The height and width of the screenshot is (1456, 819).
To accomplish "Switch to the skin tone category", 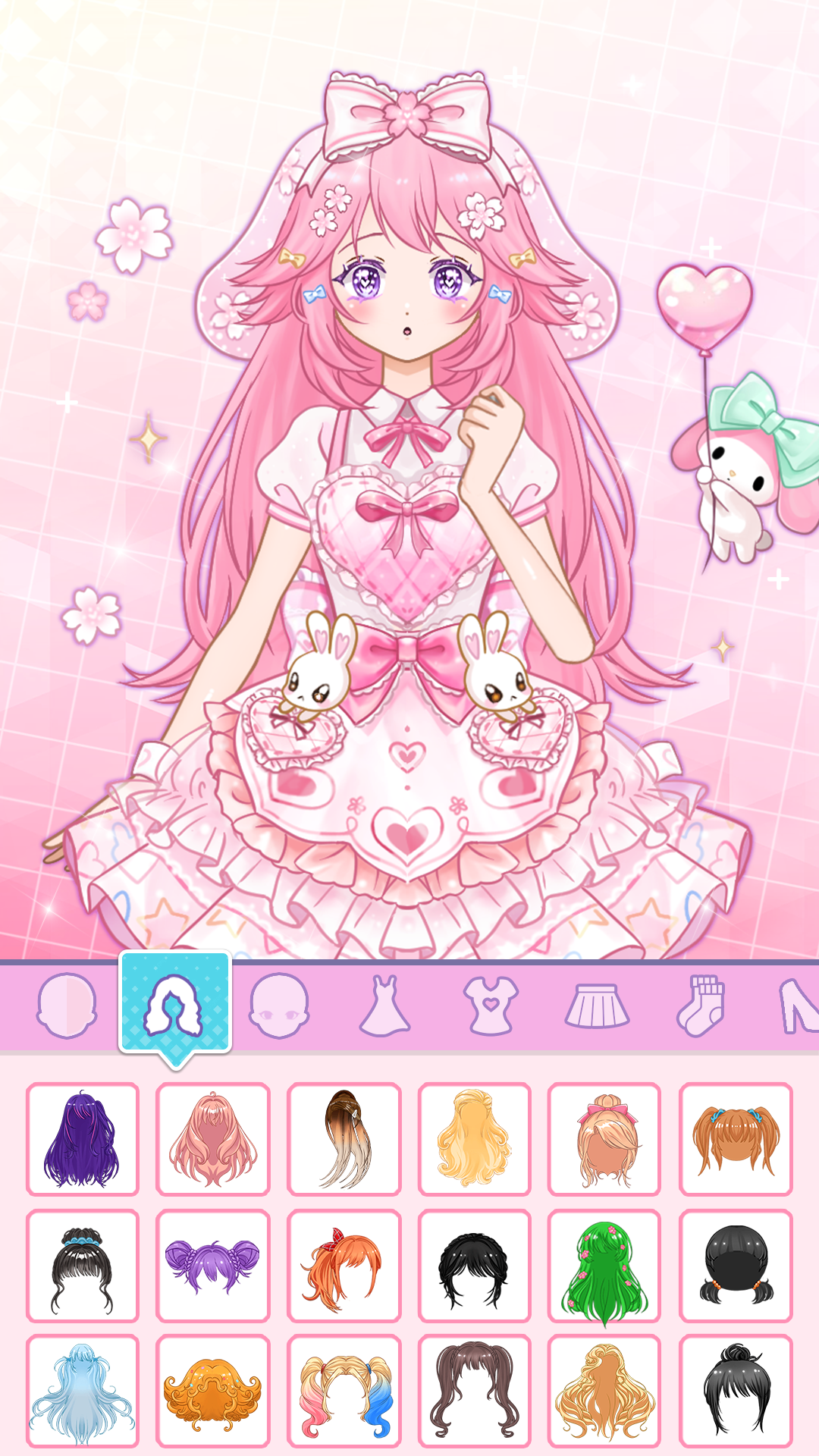I will pos(67,1006).
